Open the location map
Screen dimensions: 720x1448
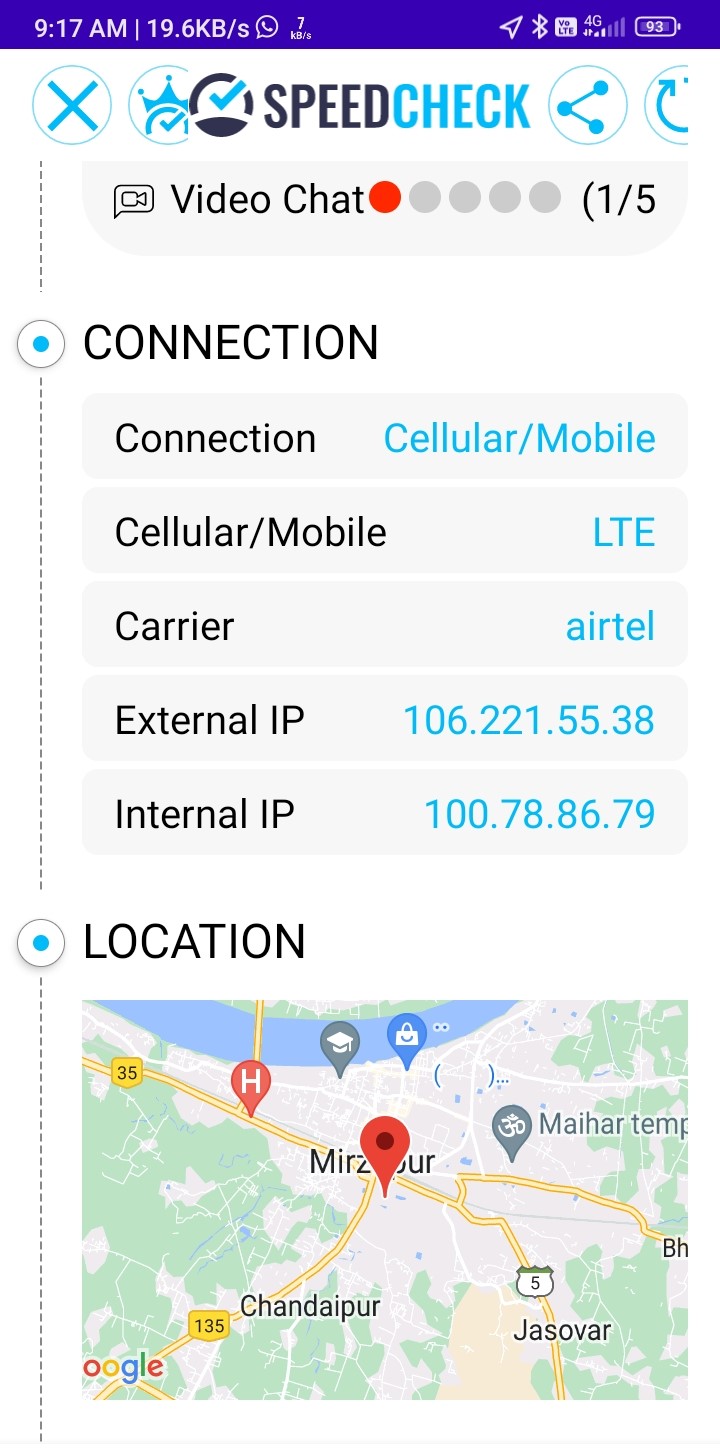click(x=384, y=1199)
